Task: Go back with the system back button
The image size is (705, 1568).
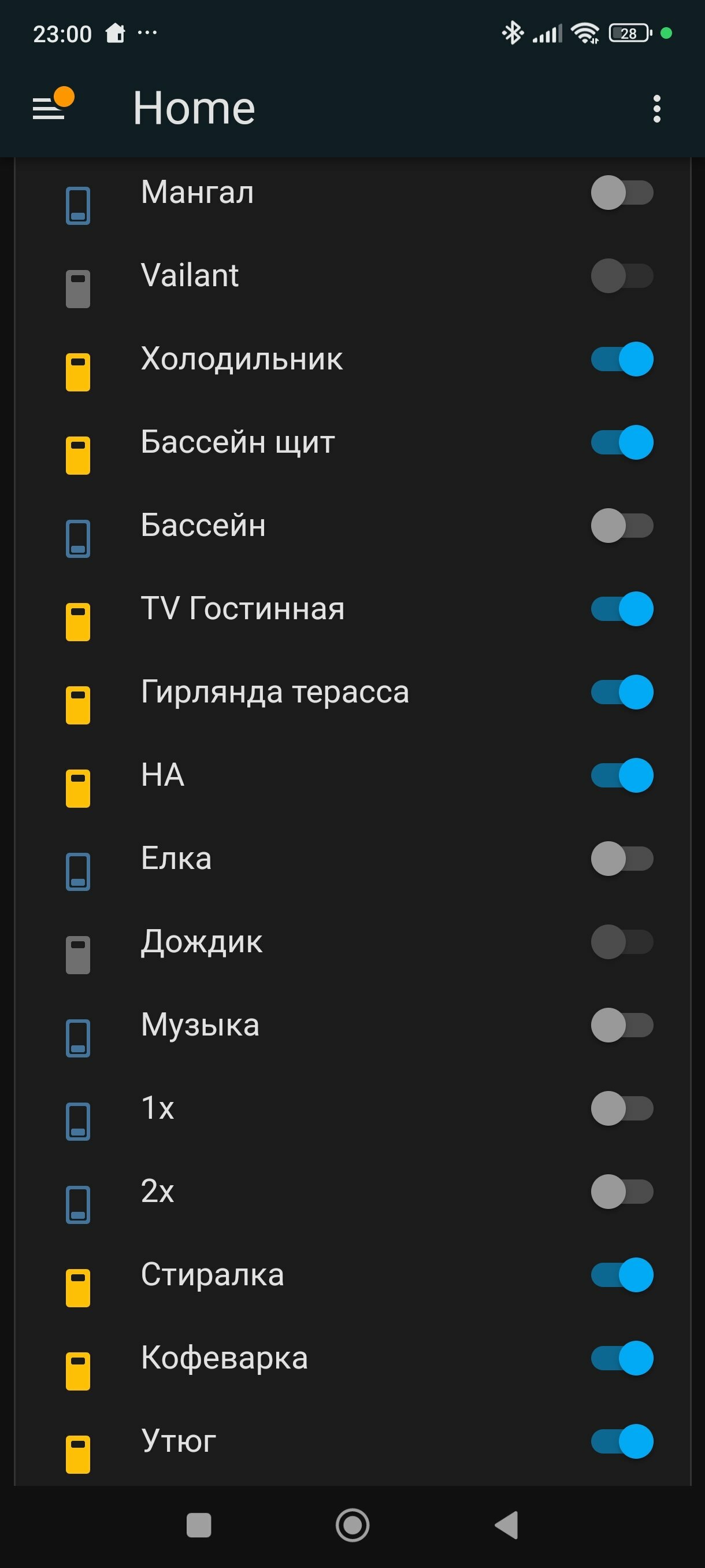Action: (x=507, y=1525)
